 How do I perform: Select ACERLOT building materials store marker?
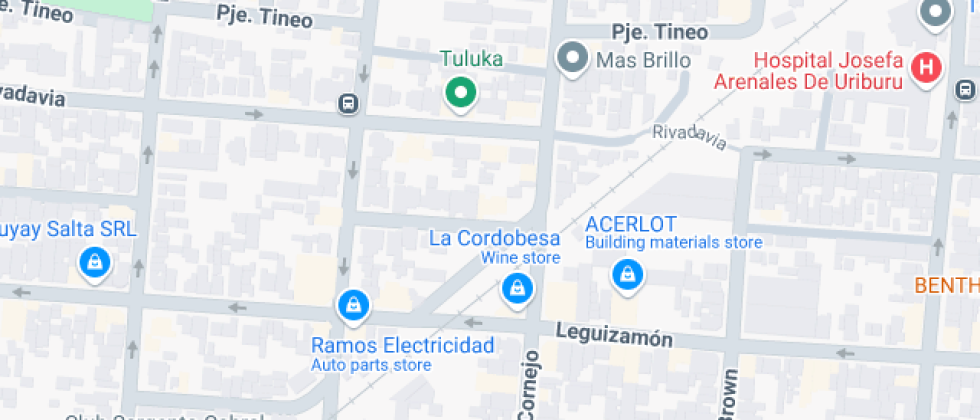(627, 272)
